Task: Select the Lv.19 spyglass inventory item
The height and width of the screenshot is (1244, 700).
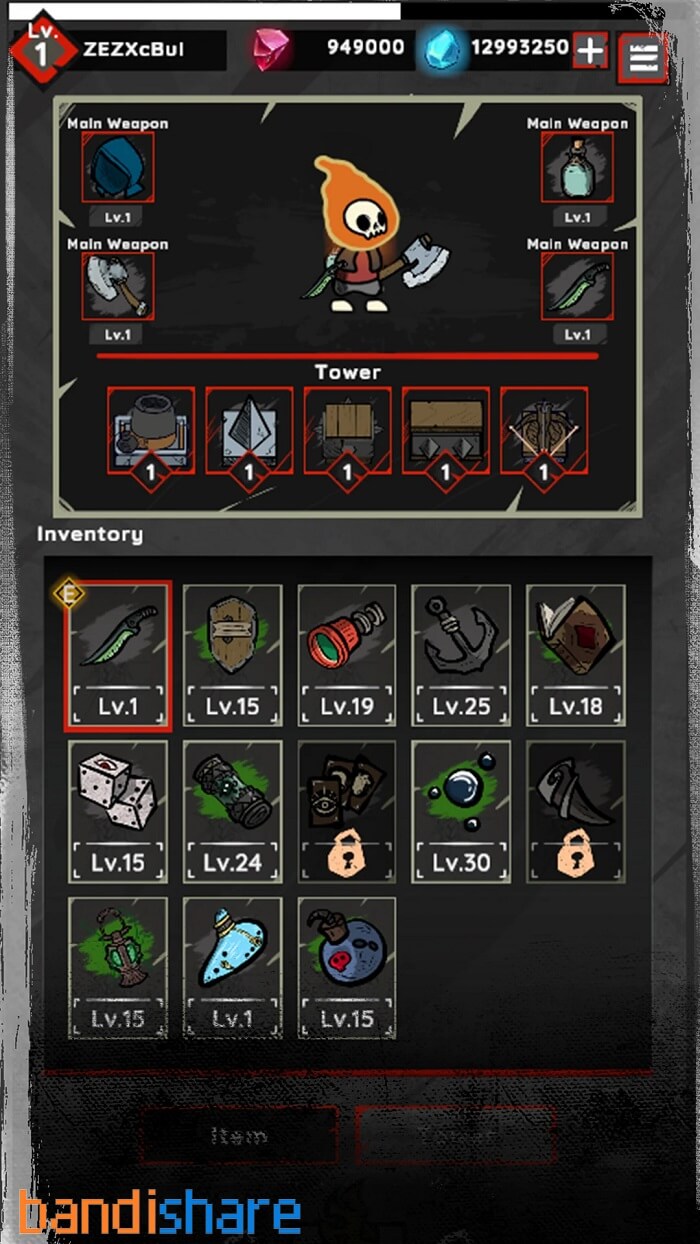Action: pos(347,656)
